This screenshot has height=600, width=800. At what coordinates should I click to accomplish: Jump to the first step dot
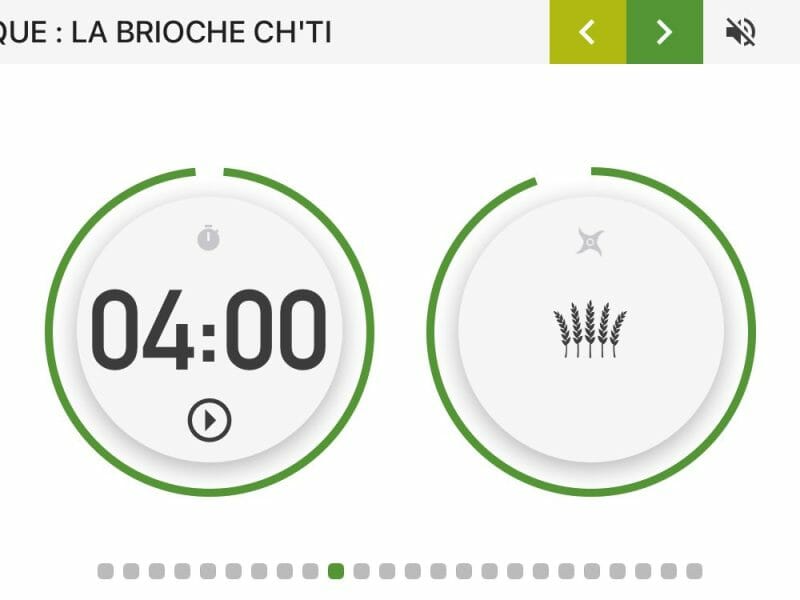(105, 571)
